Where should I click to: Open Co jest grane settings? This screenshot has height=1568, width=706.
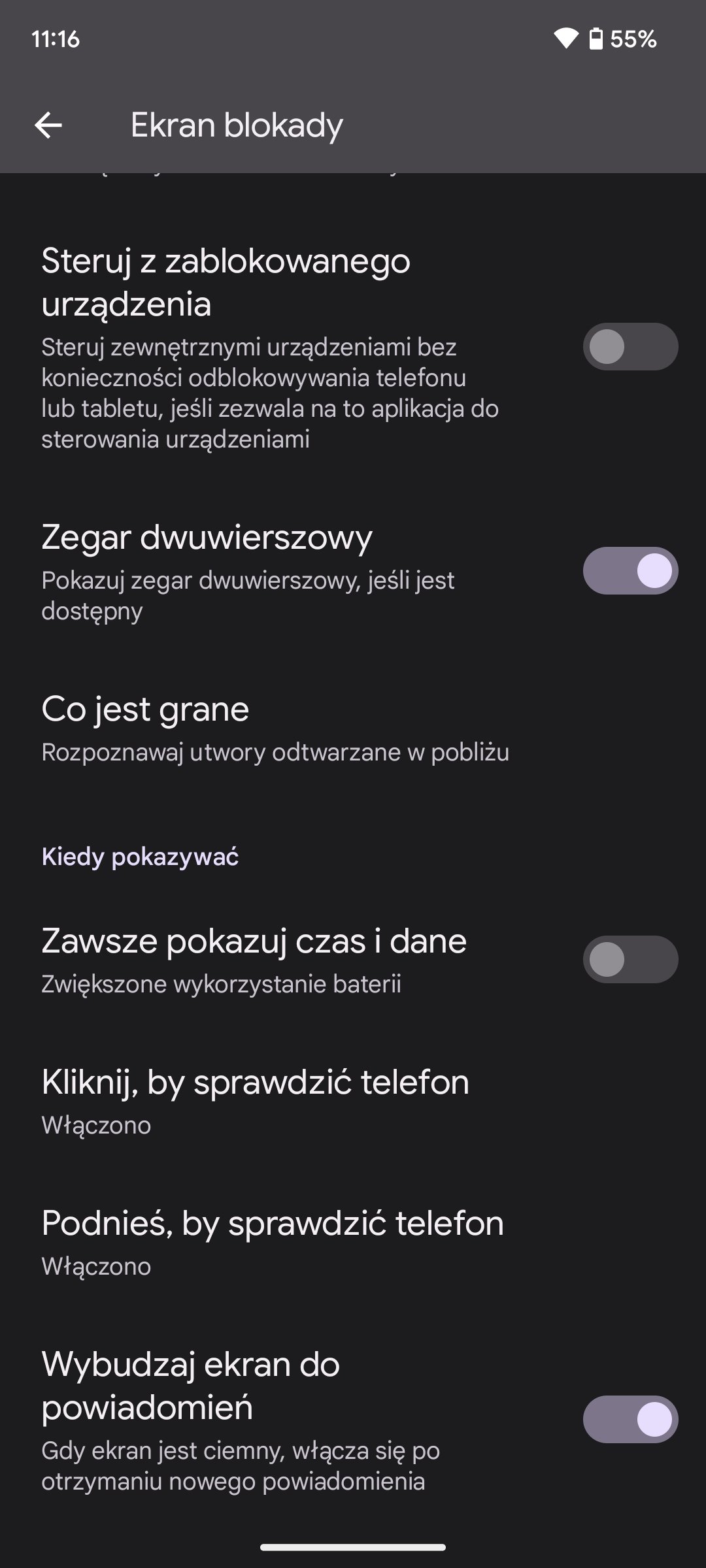coord(353,729)
